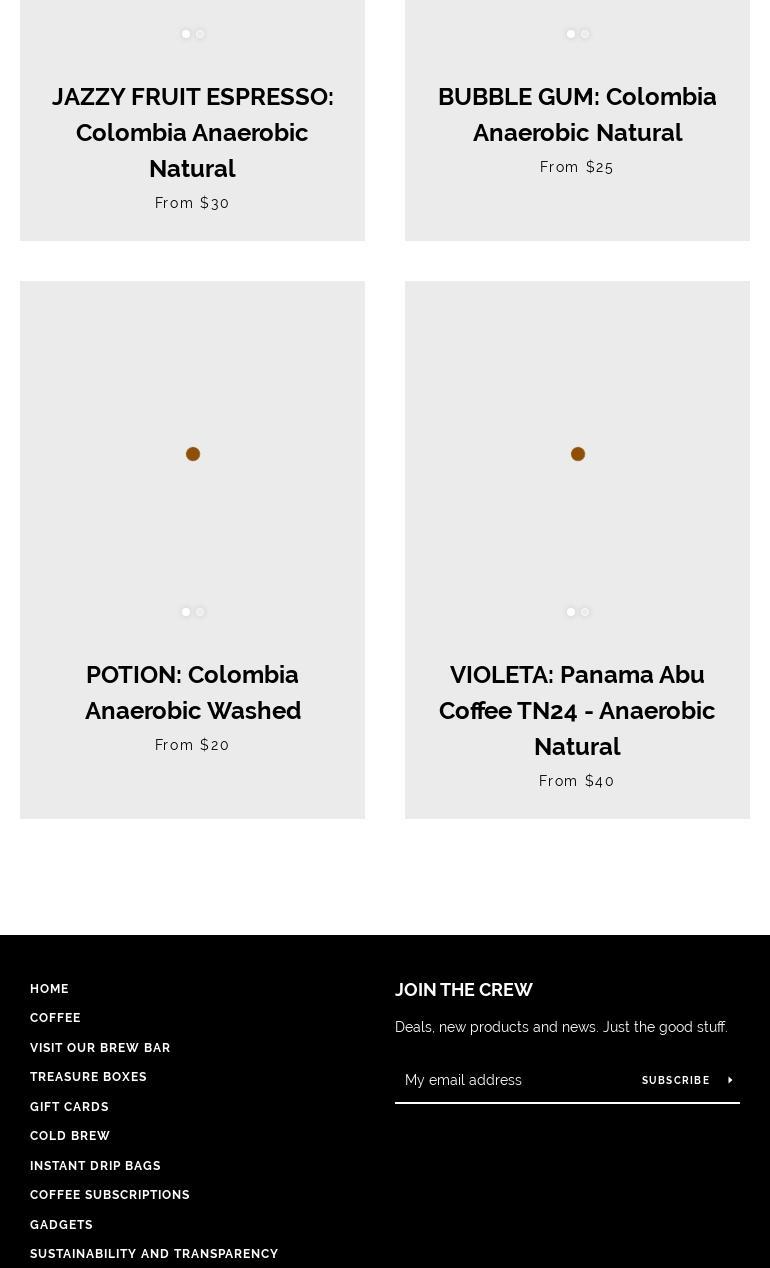Open Gift Cards page
This screenshot has height=1268, width=770.
point(69,1107)
